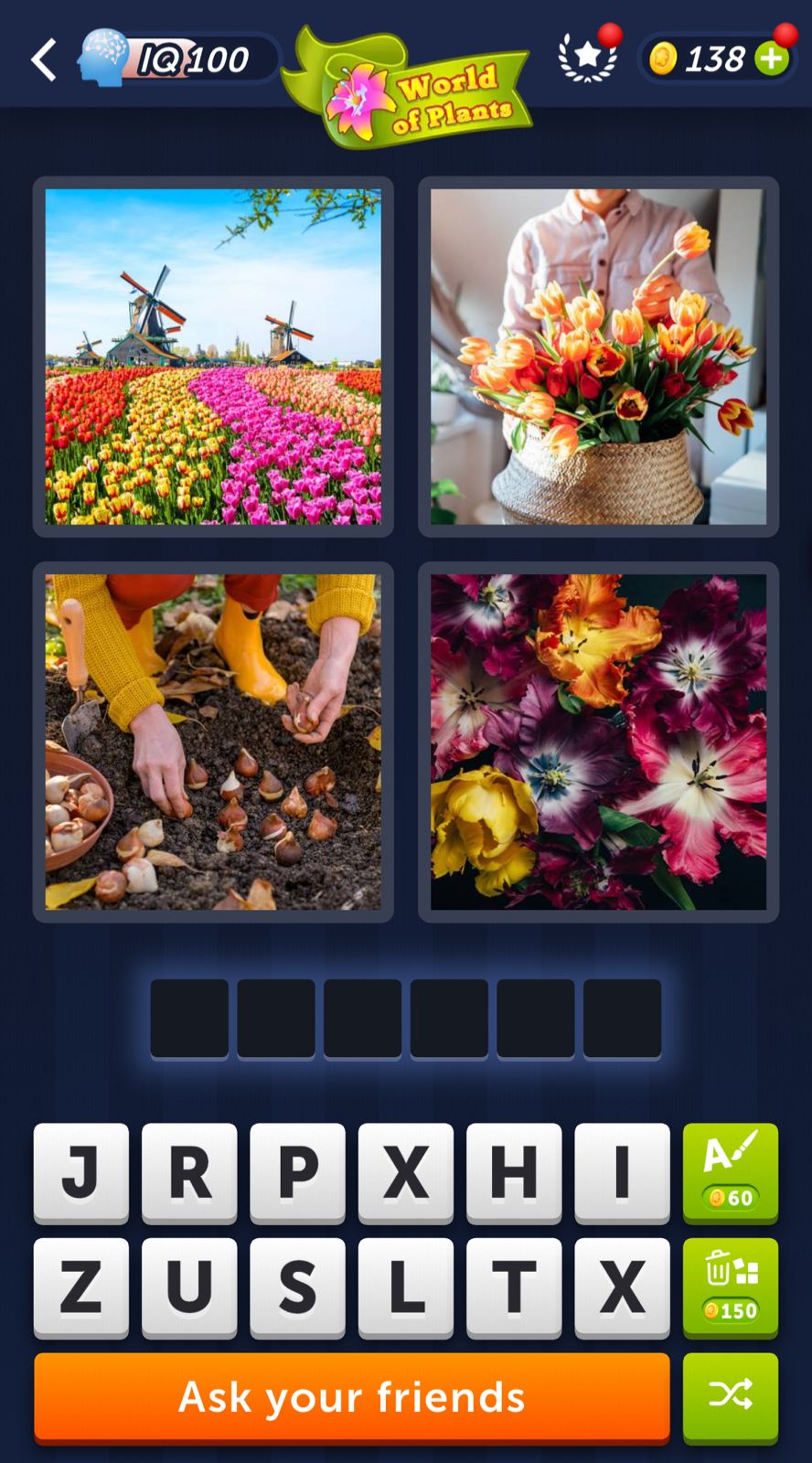Pick the letter J tile
Screen dimensions: 812x1463
click(x=81, y=1171)
